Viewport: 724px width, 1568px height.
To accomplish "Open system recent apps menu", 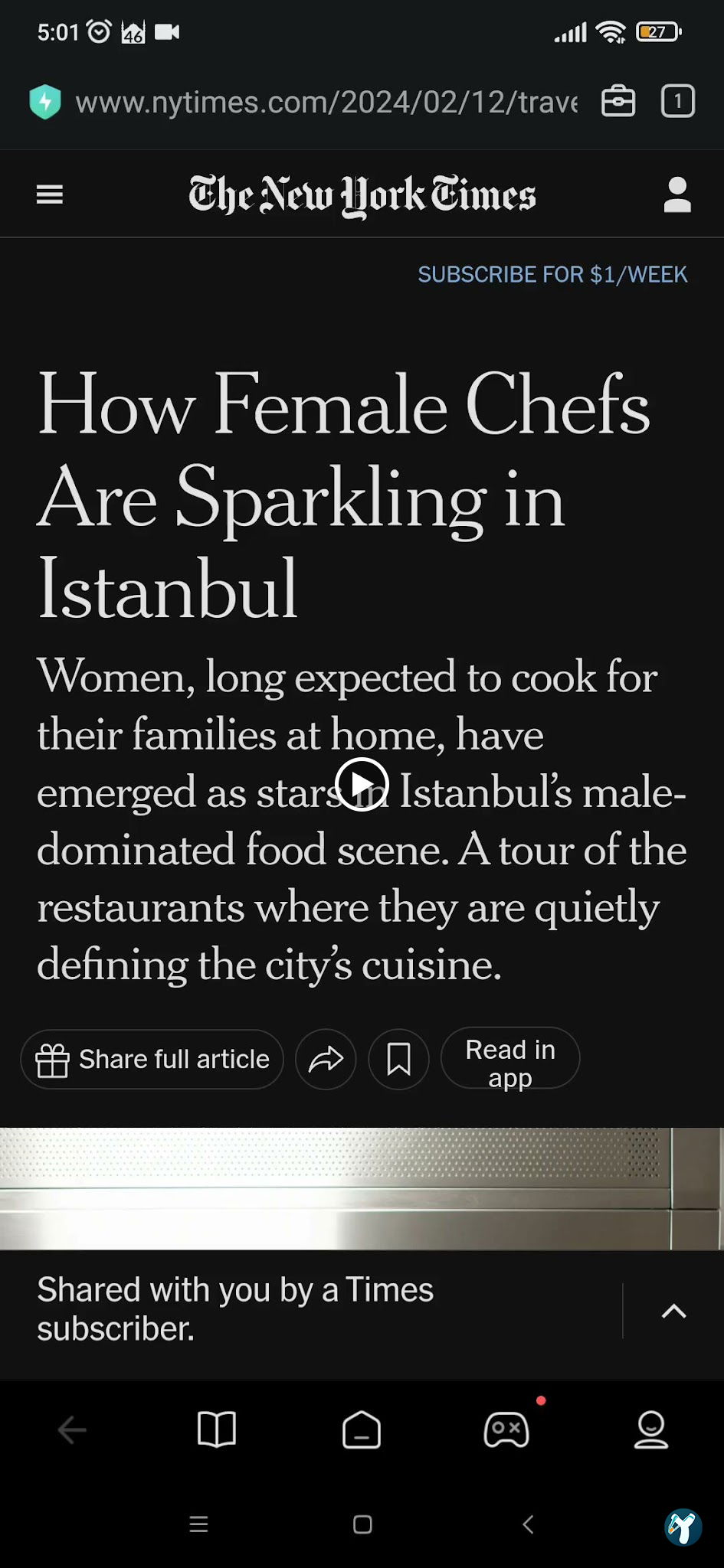I will [198, 1524].
